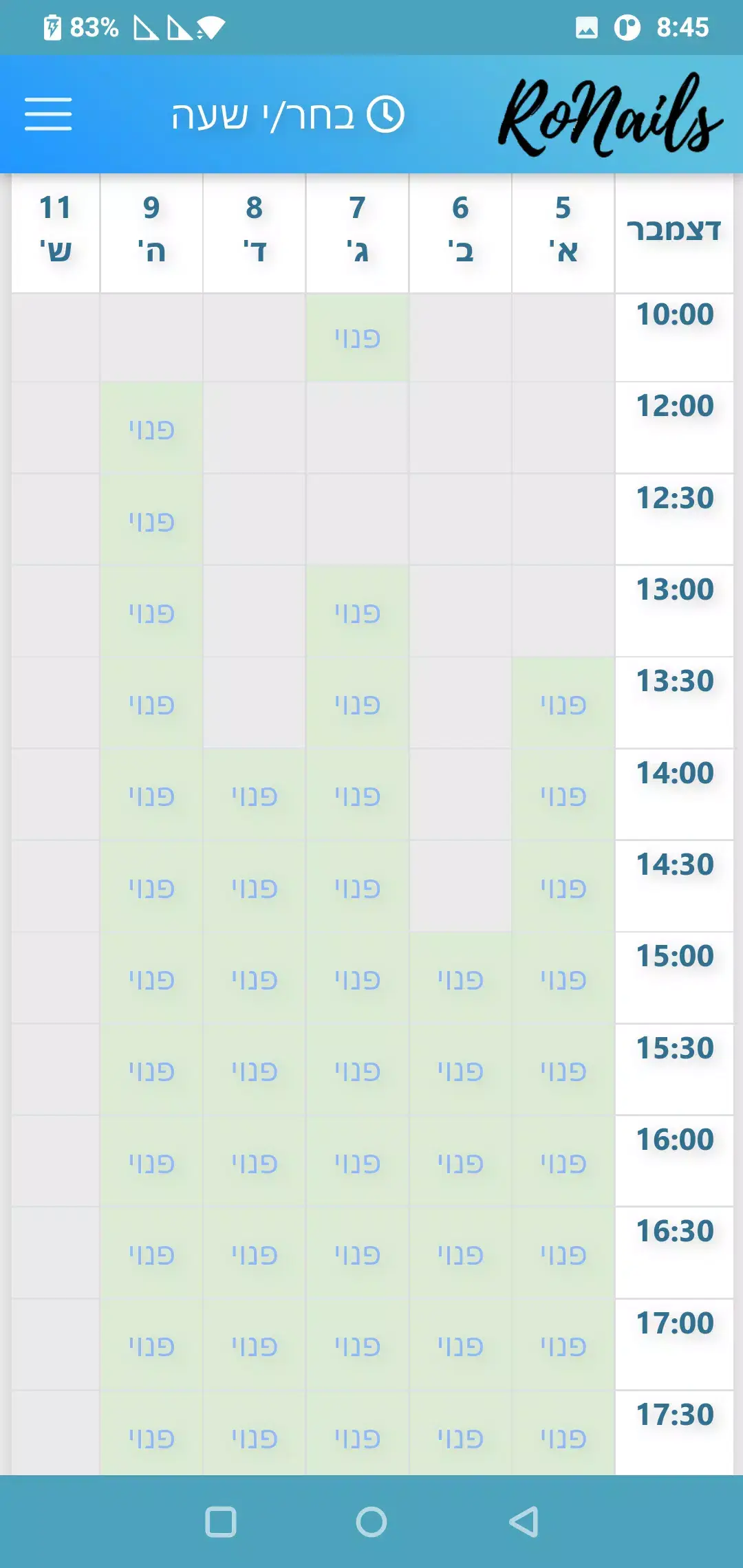
Task: Select the free 13:30 slot on Sunday the 5th
Action: click(563, 703)
